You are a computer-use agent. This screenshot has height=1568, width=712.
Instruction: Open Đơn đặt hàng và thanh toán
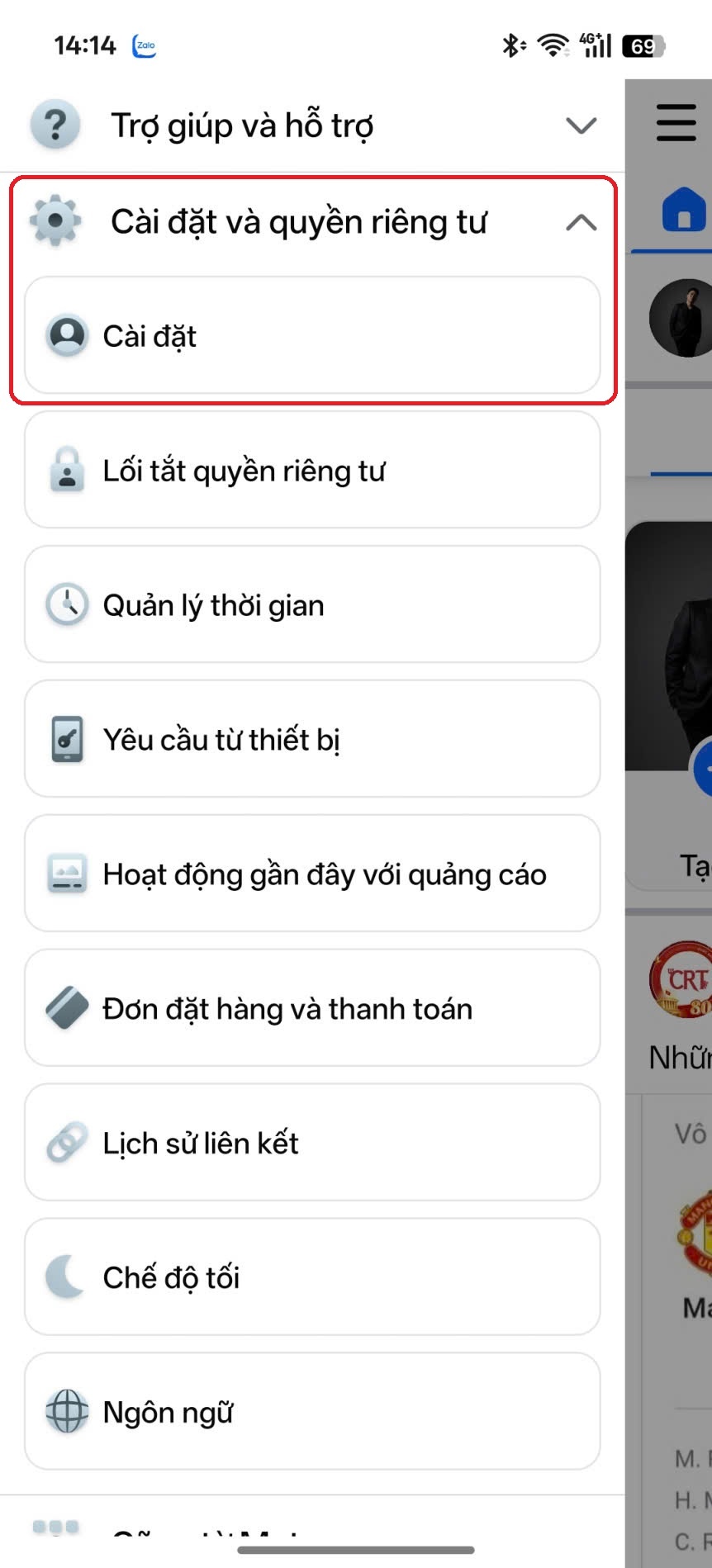click(312, 1009)
